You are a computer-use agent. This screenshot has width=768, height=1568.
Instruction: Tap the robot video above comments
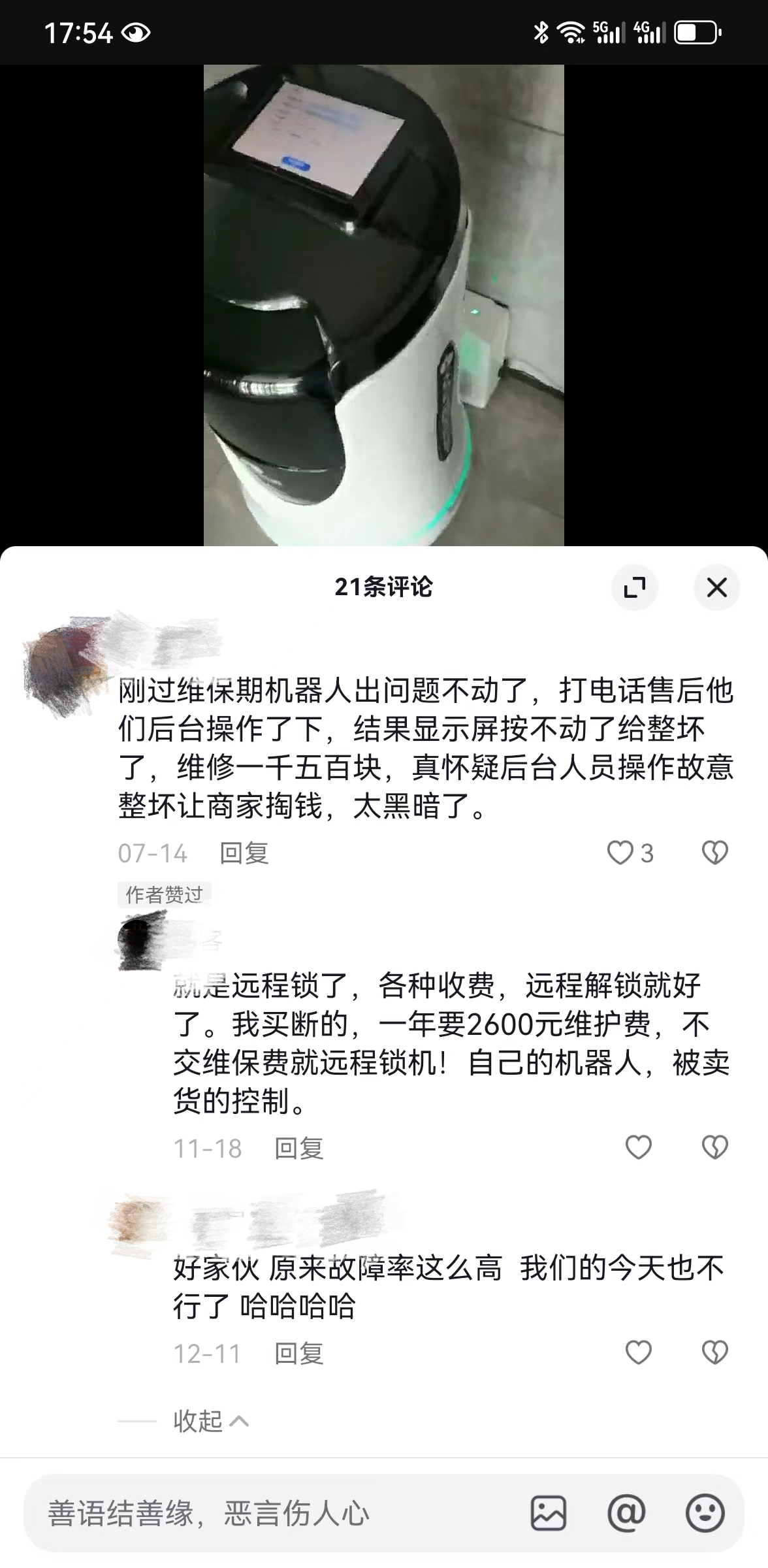coord(383,304)
